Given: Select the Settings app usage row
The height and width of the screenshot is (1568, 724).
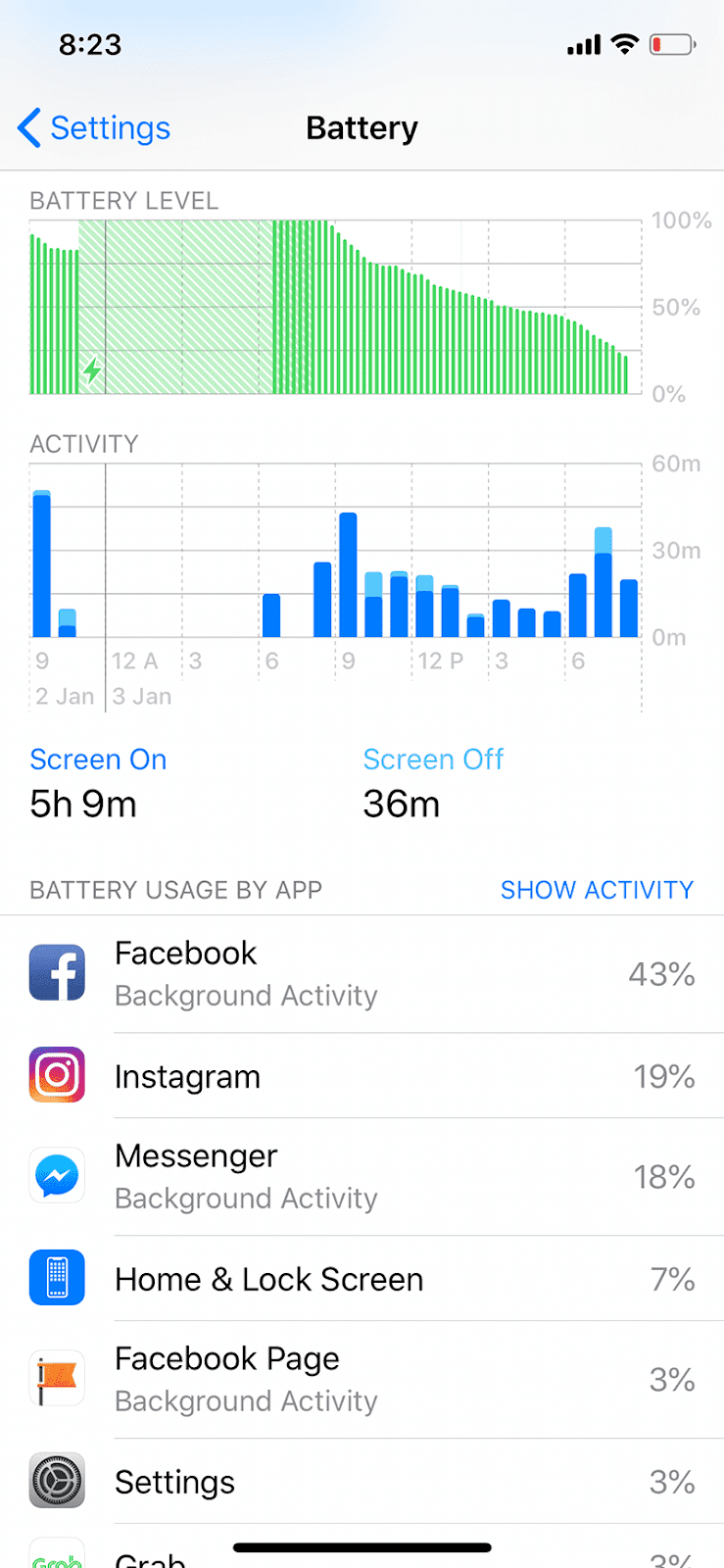Looking at the screenshot, I should click(362, 1482).
